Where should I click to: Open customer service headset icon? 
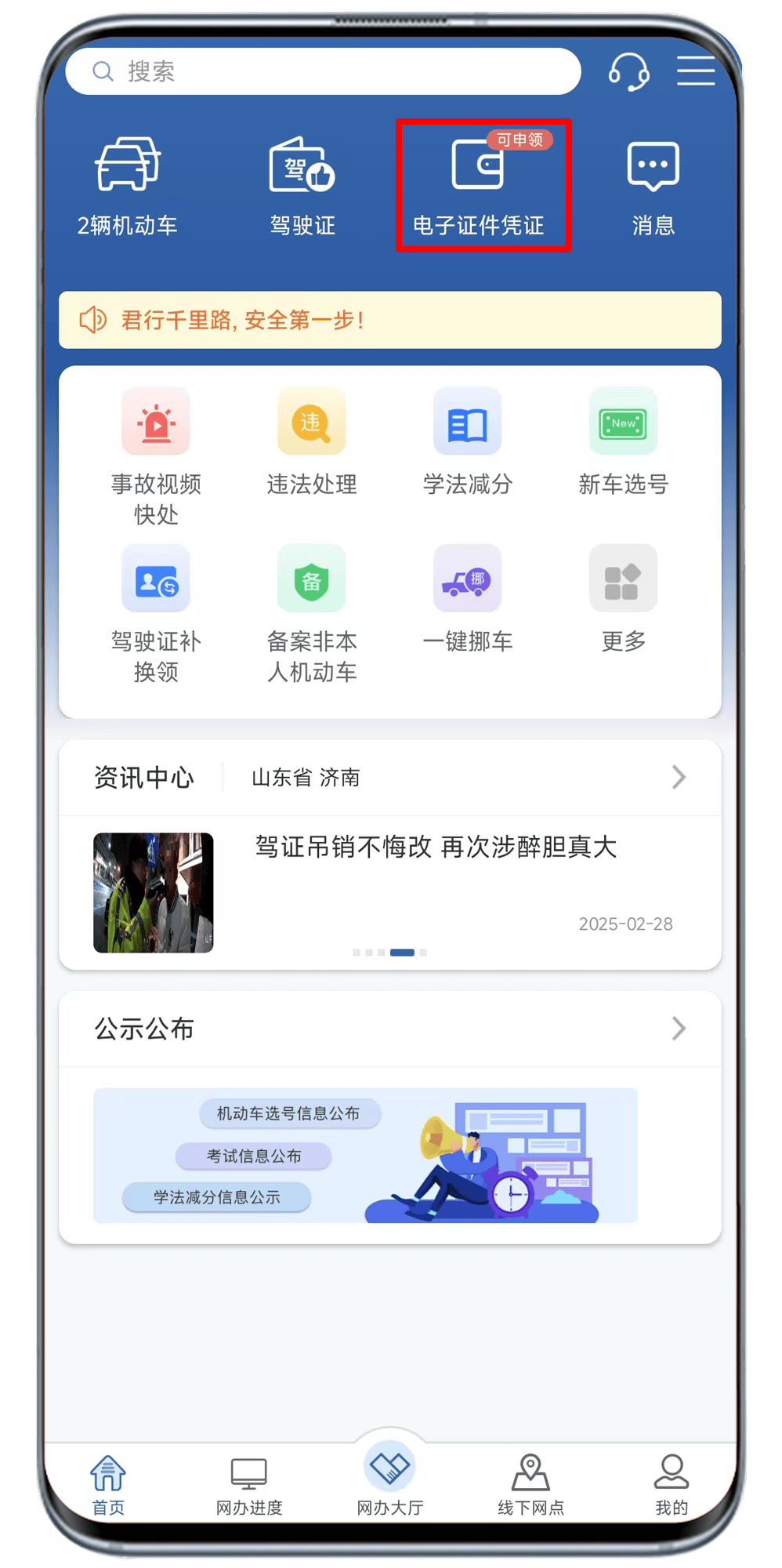pyautogui.click(x=628, y=71)
